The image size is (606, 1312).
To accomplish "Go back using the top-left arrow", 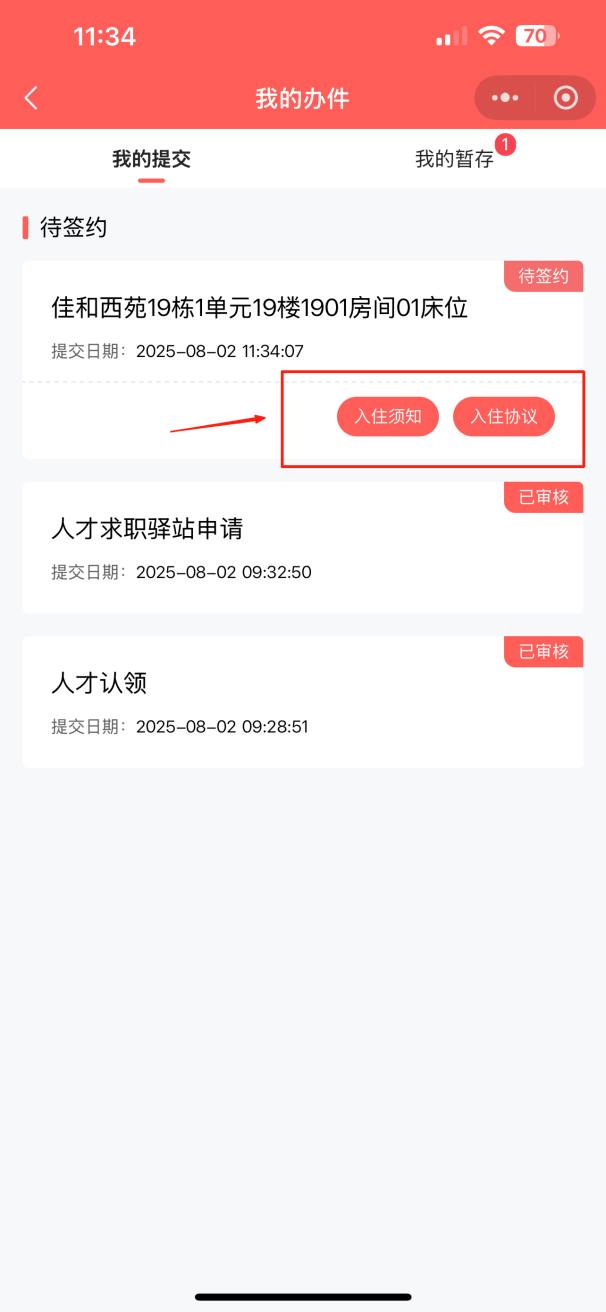I will (31, 98).
